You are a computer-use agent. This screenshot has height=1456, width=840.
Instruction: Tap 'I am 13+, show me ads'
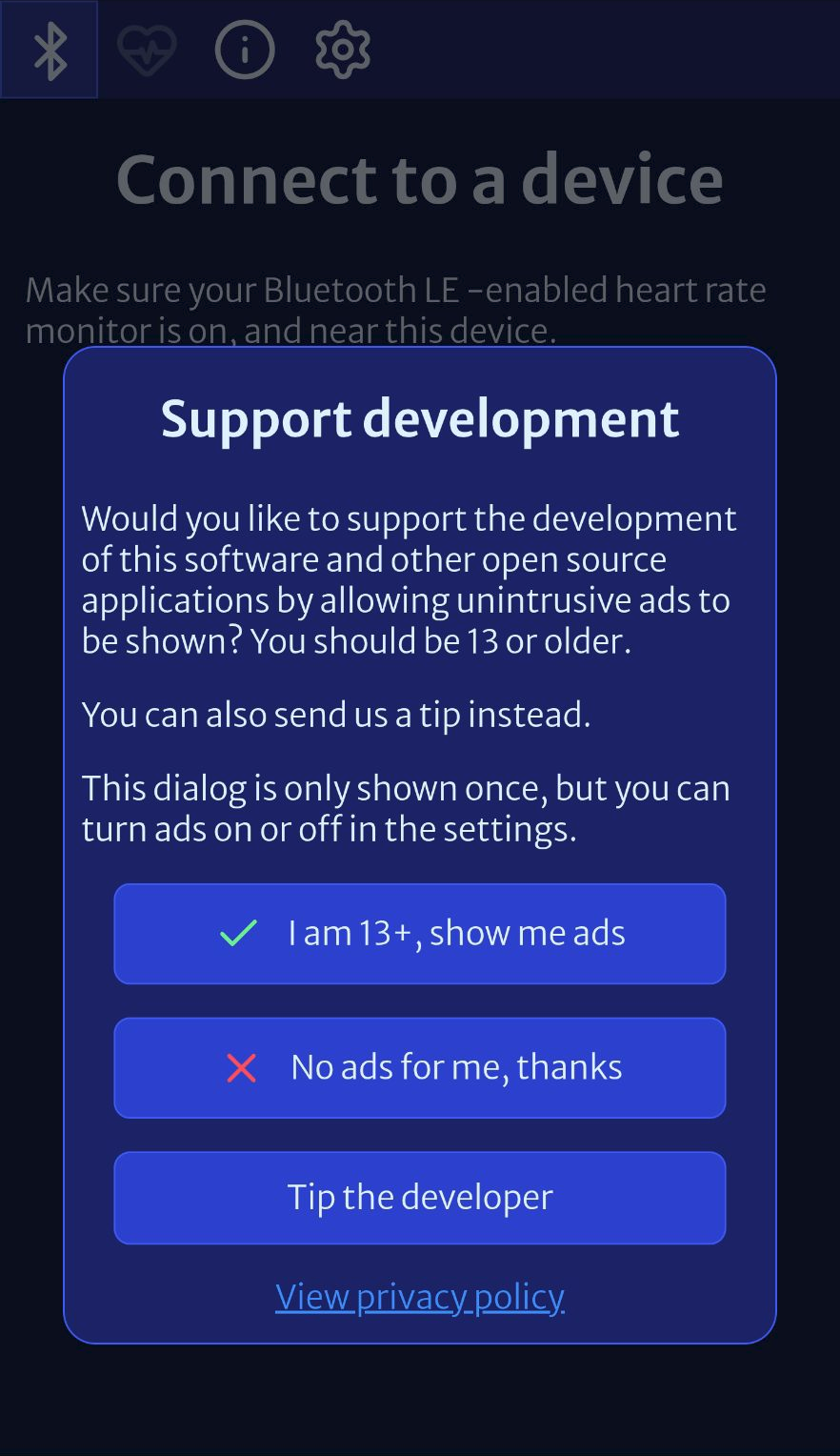click(419, 934)
